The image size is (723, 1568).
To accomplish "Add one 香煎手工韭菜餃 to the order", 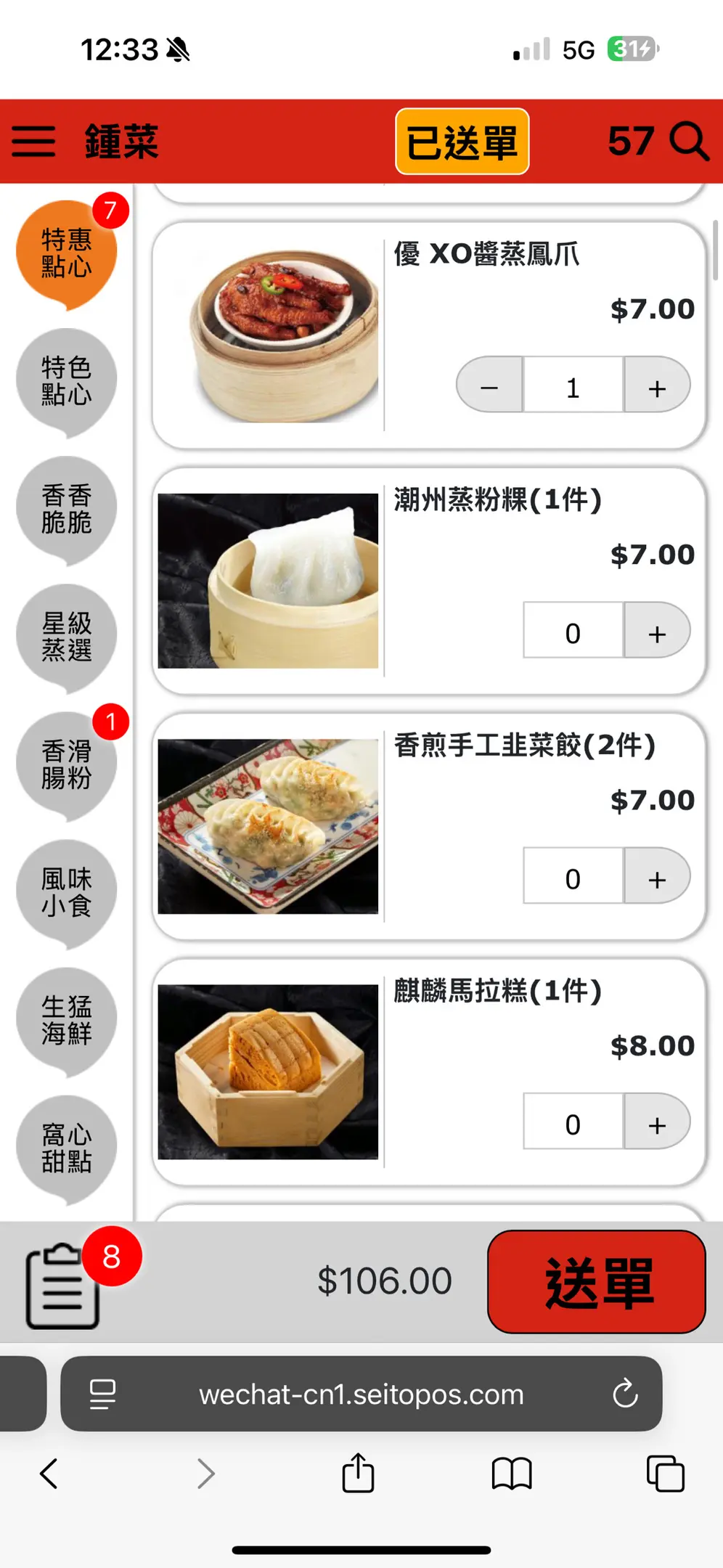I will pyautogui.click(x=657, y=876).
